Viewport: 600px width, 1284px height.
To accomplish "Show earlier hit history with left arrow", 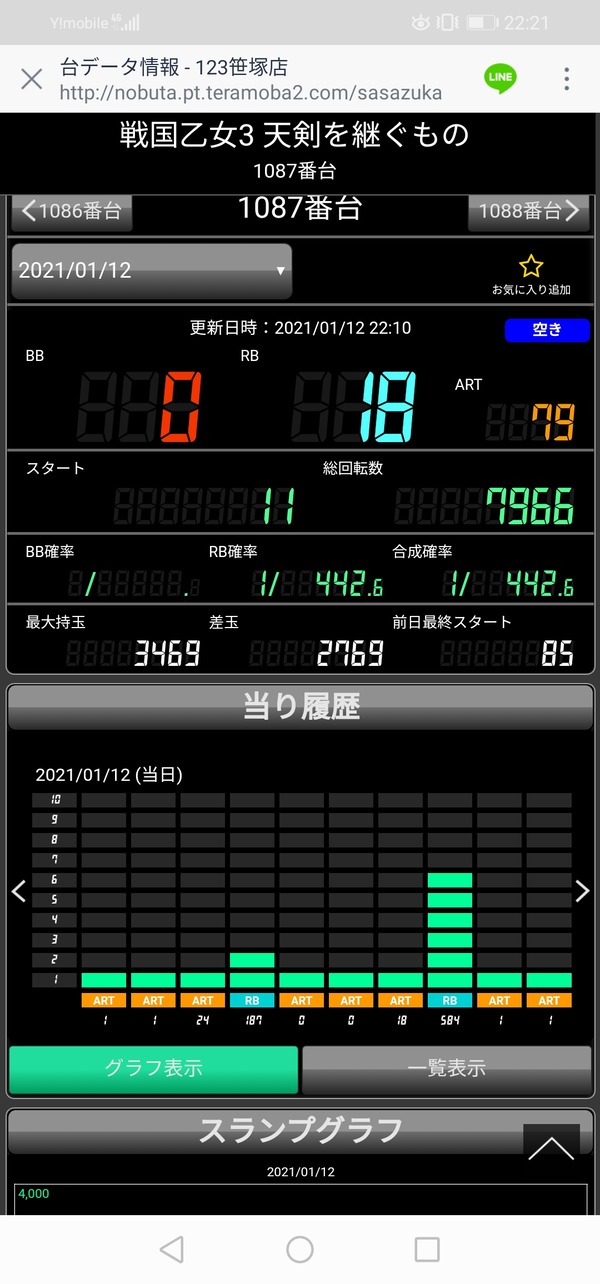I will pos(18,891).
